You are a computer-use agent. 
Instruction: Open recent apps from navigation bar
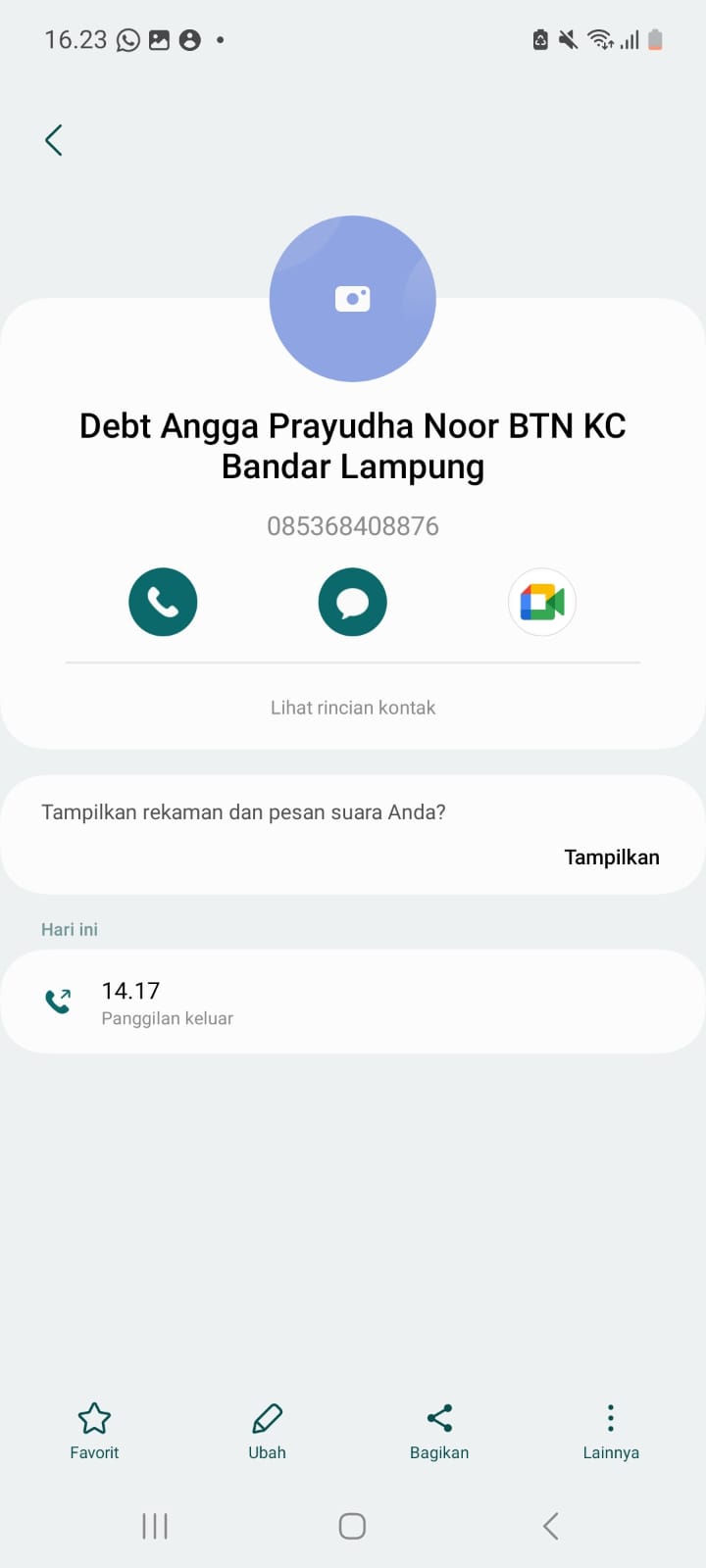click(x=155, y=1526)
